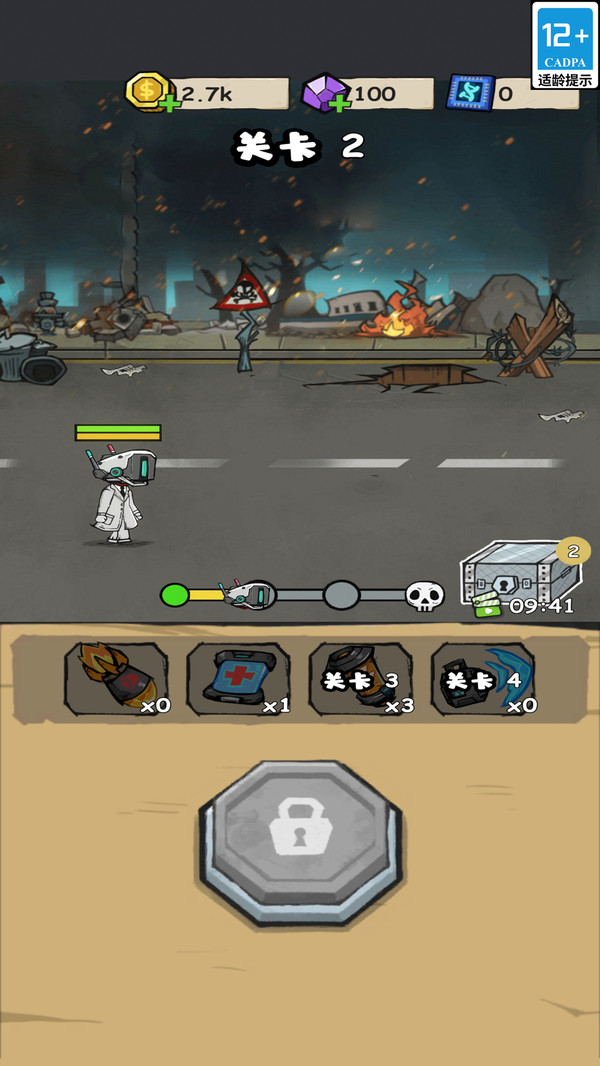Use the medkit item showing x1
Image resolution: width=600 pixels, height=1066 pixels.
tap(239, 679)
